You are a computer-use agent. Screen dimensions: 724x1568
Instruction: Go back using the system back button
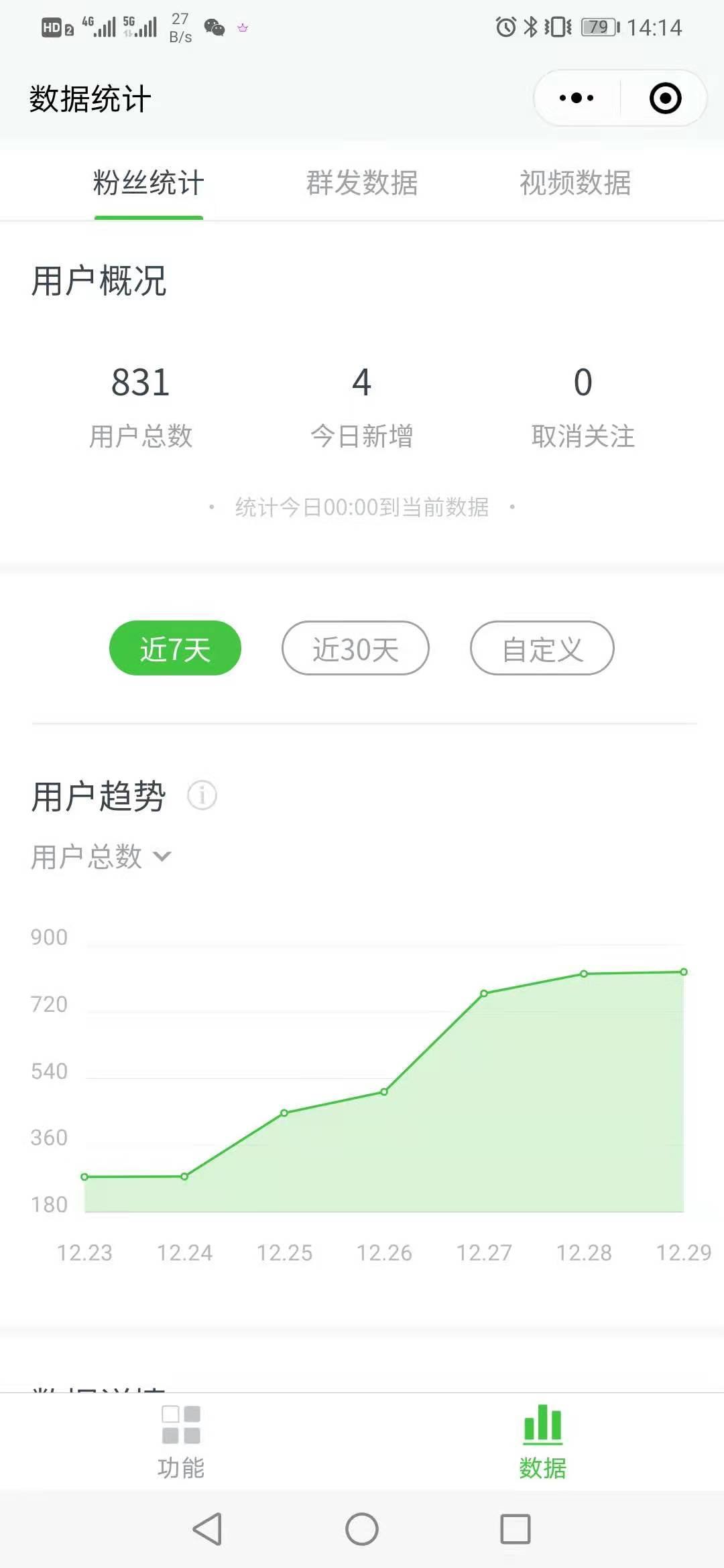207,1529
